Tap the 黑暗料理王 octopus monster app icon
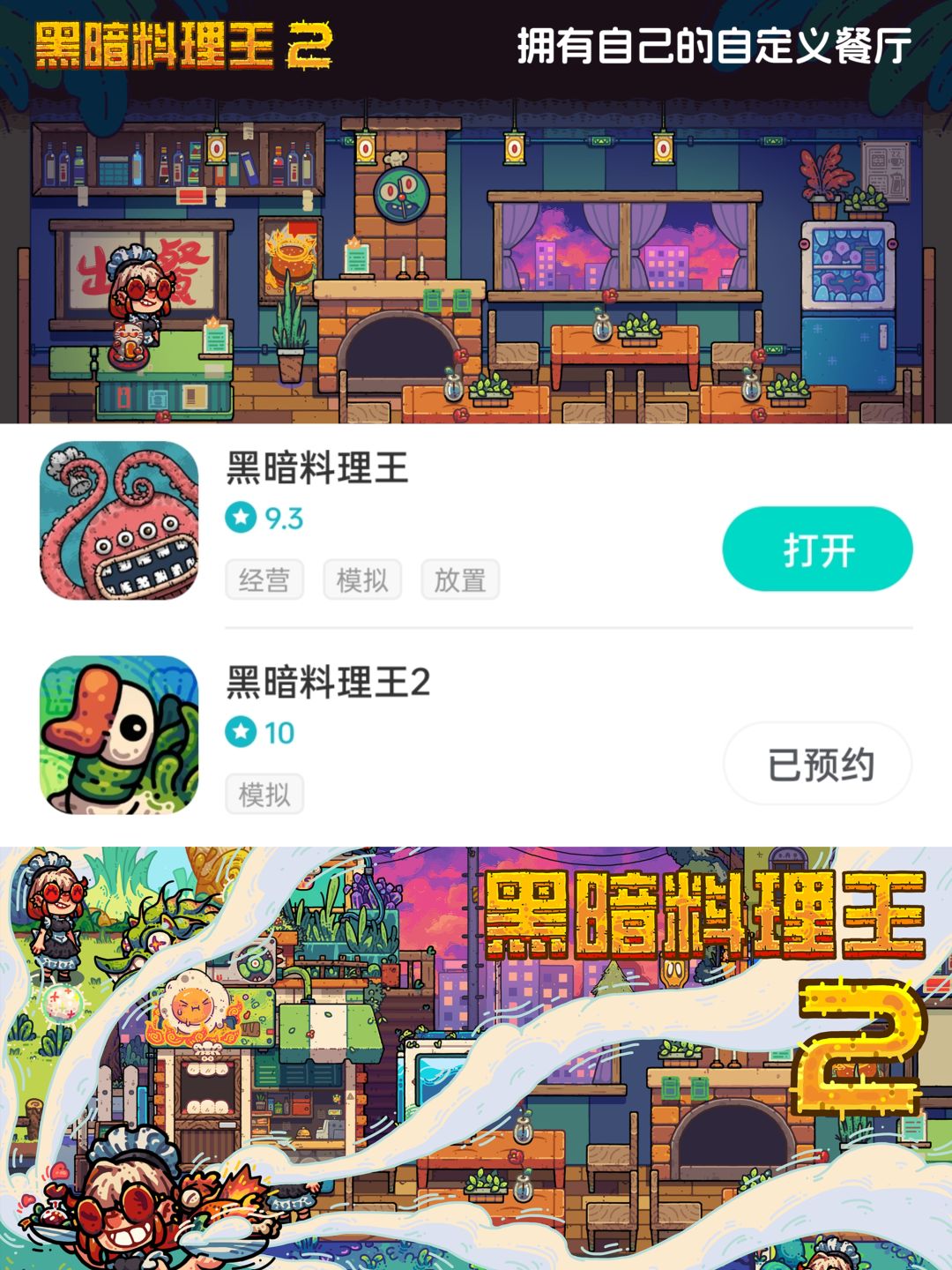The width and height of the screenshot is (952, 1270). point(119,519)
